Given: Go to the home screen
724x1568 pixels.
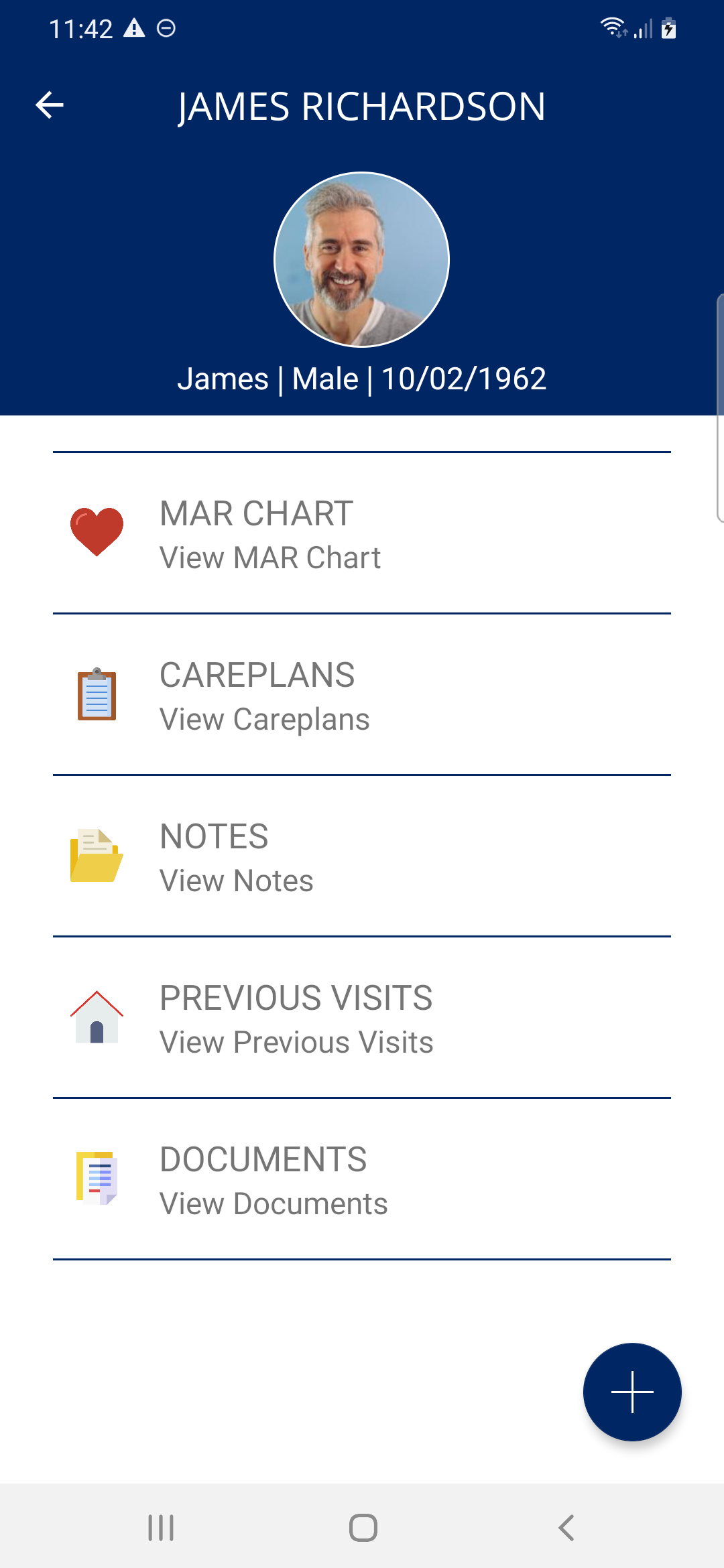Looking at the screenshot, I should point(363,1528).
